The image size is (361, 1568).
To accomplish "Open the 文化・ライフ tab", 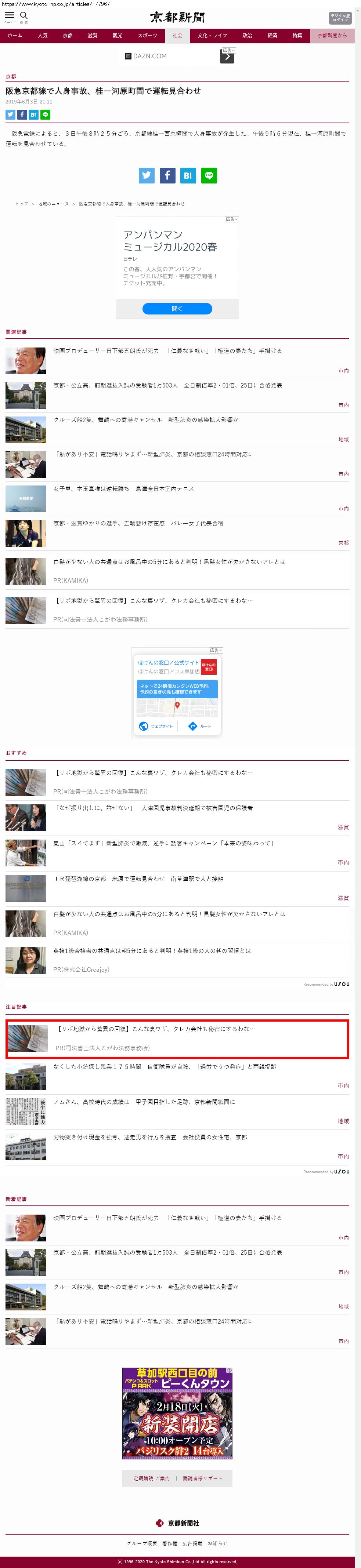I will tap(212, 35).
